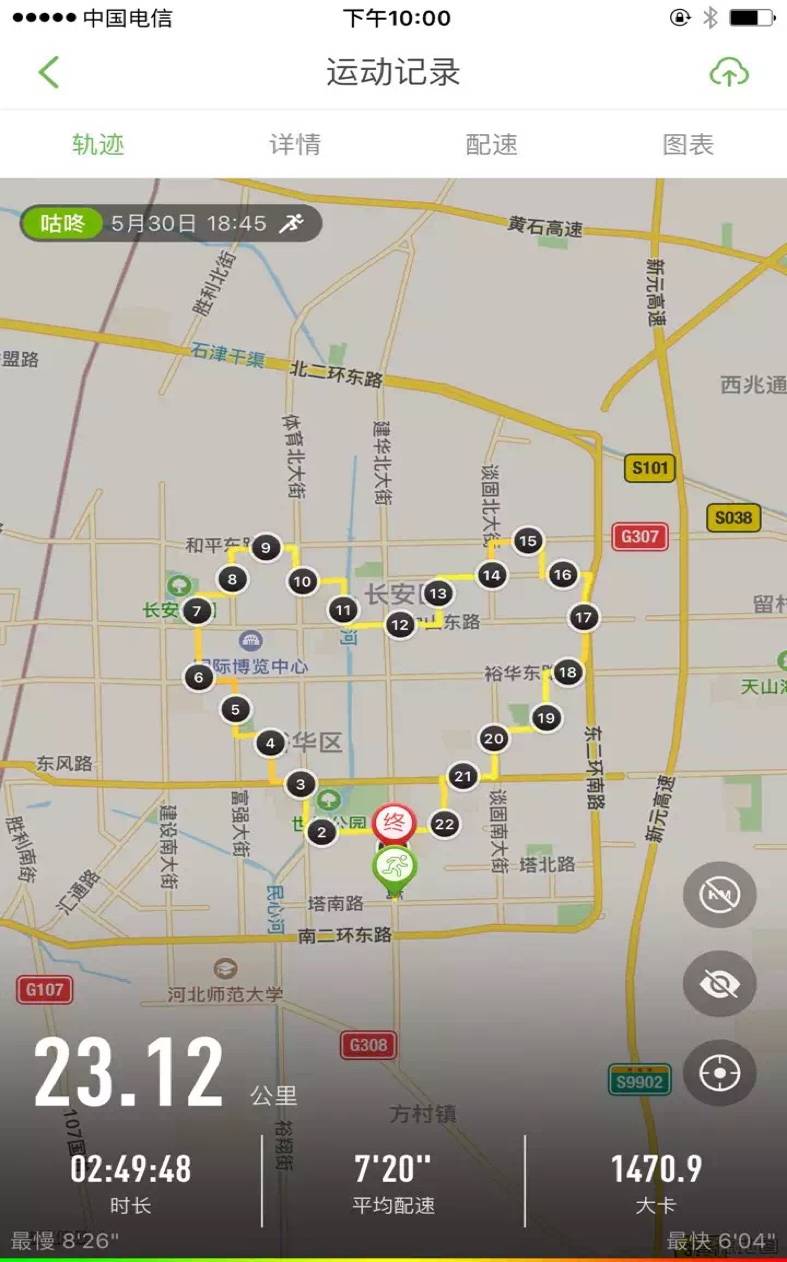Toggle the hide-route eye button
Screen dimensions: 787x1262
click(719, 984)
